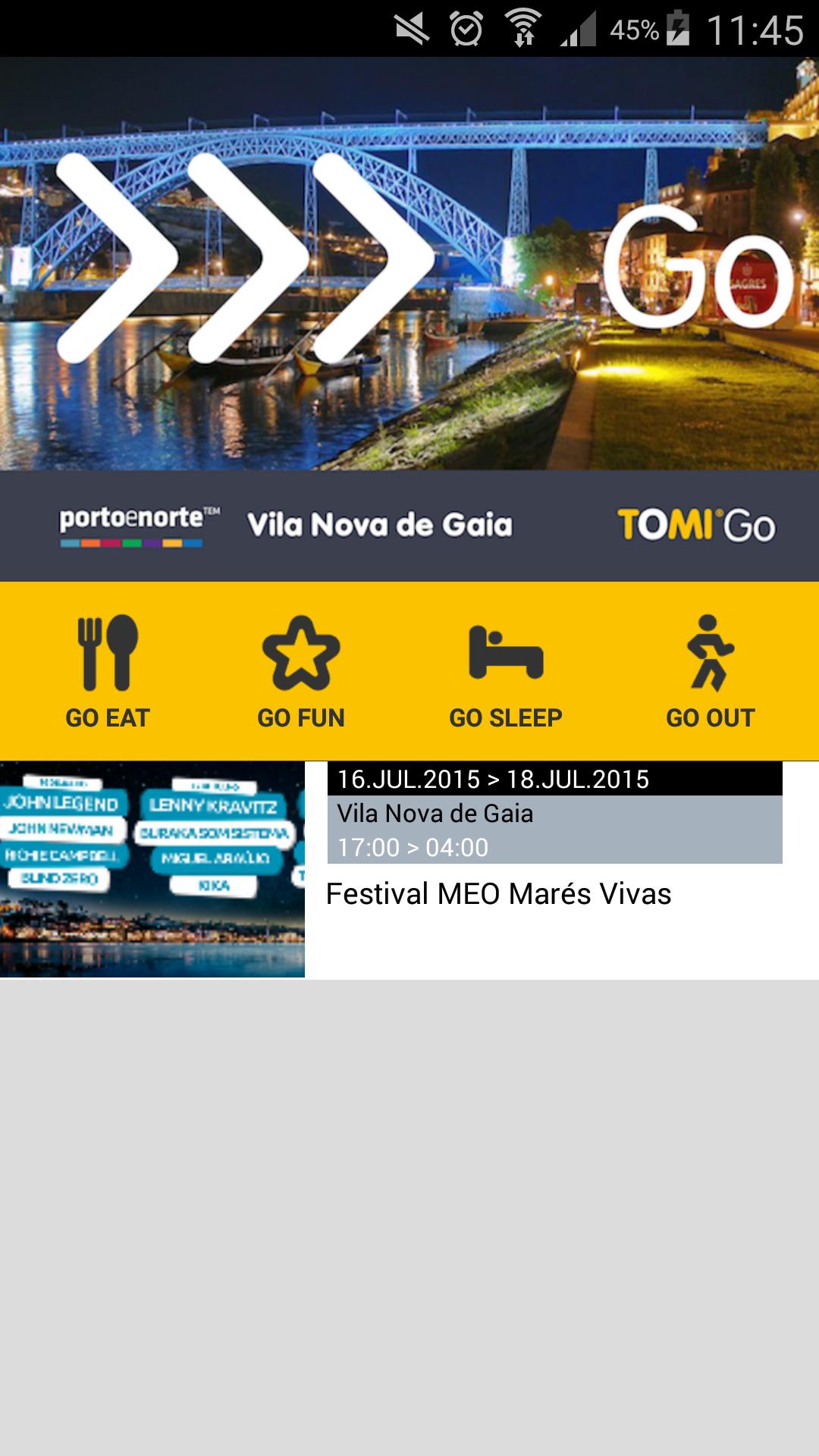Click the white chevron arrows graphic
The image size is (819, 1456).
point(243,262)
